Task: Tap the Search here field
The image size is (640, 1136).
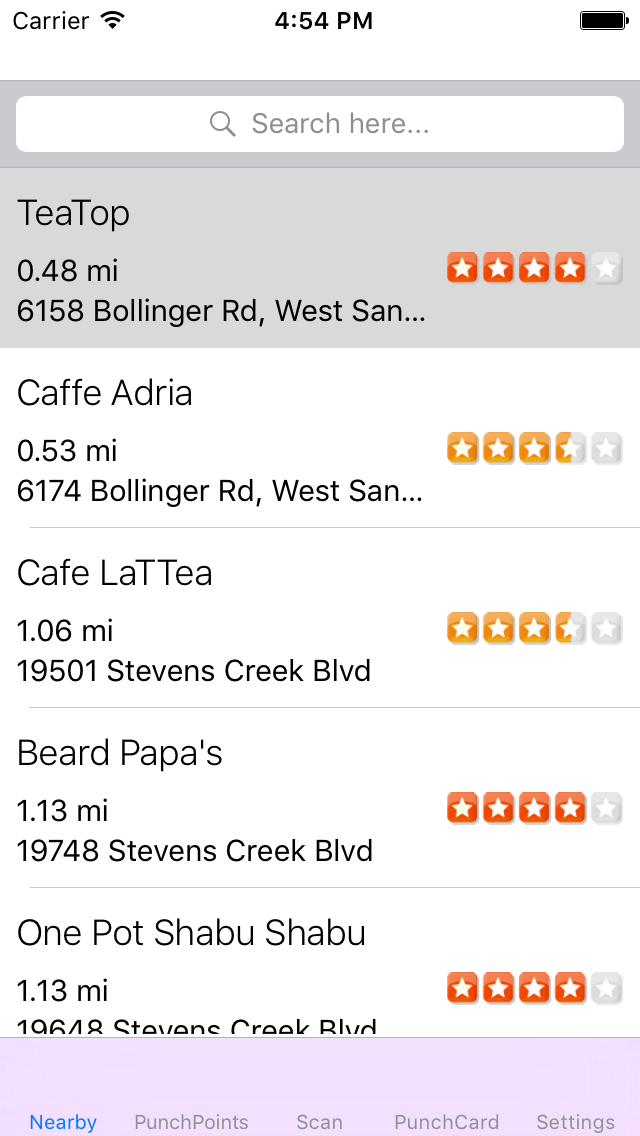Action: pos(320,124)
